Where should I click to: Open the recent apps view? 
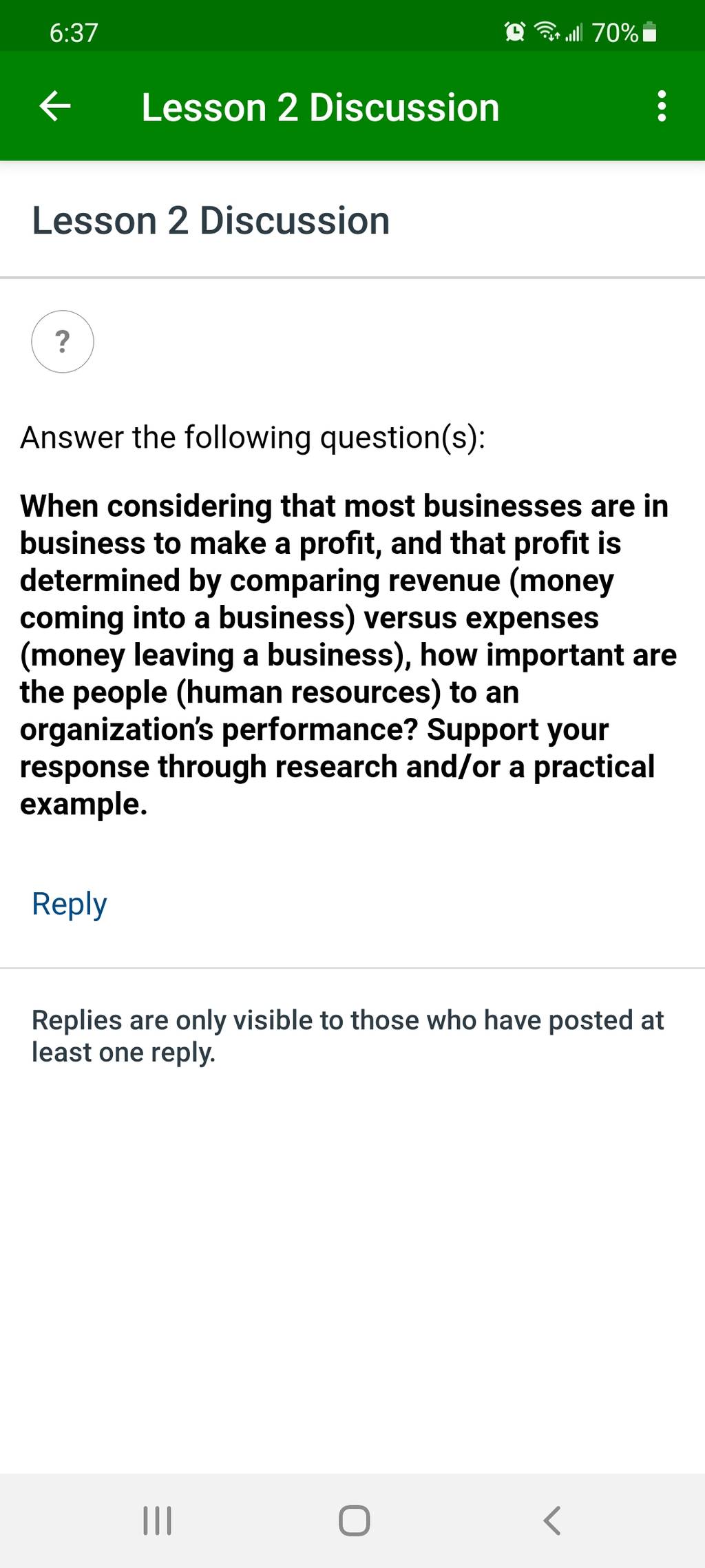[x=157, y=1520]
